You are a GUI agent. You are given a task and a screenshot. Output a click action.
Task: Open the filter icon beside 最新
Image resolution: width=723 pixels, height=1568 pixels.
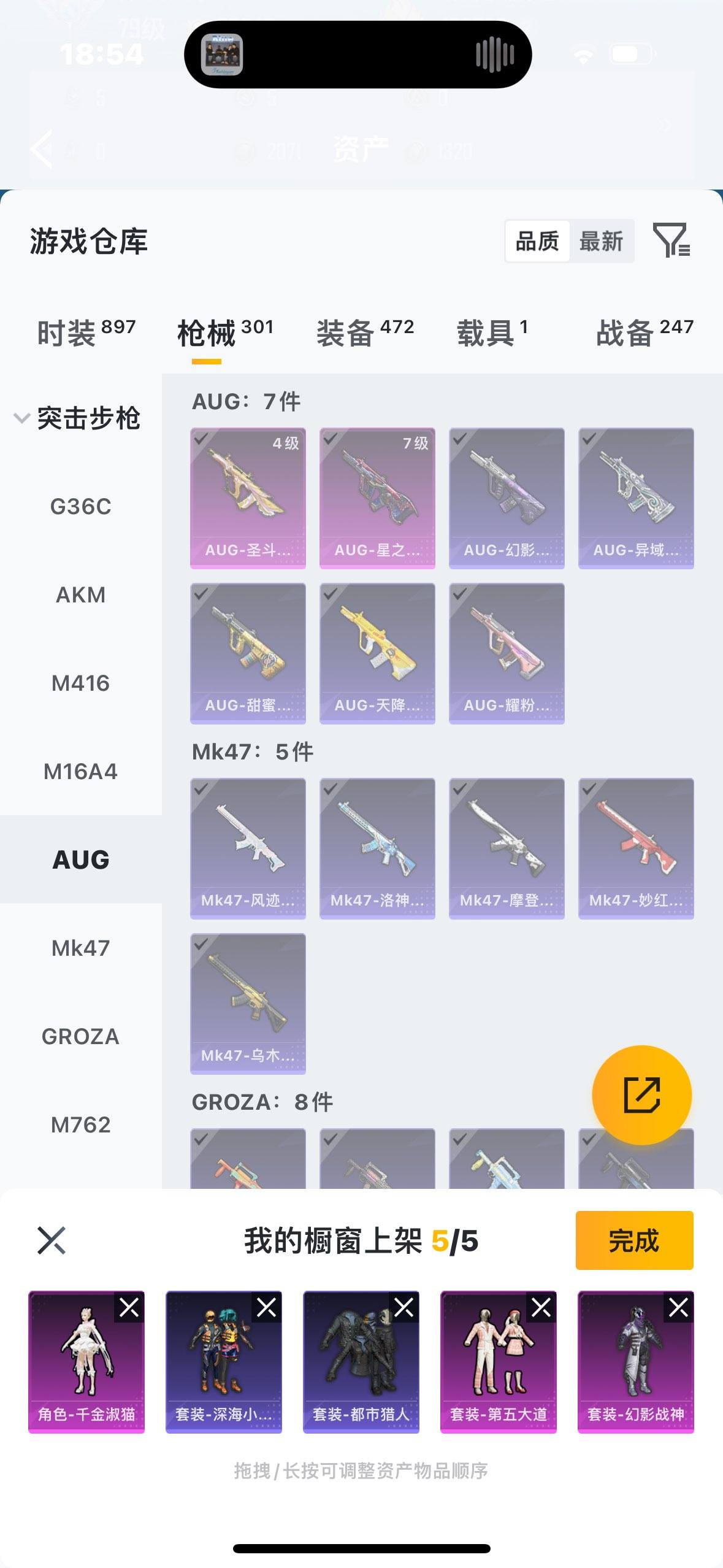(671, 240)
